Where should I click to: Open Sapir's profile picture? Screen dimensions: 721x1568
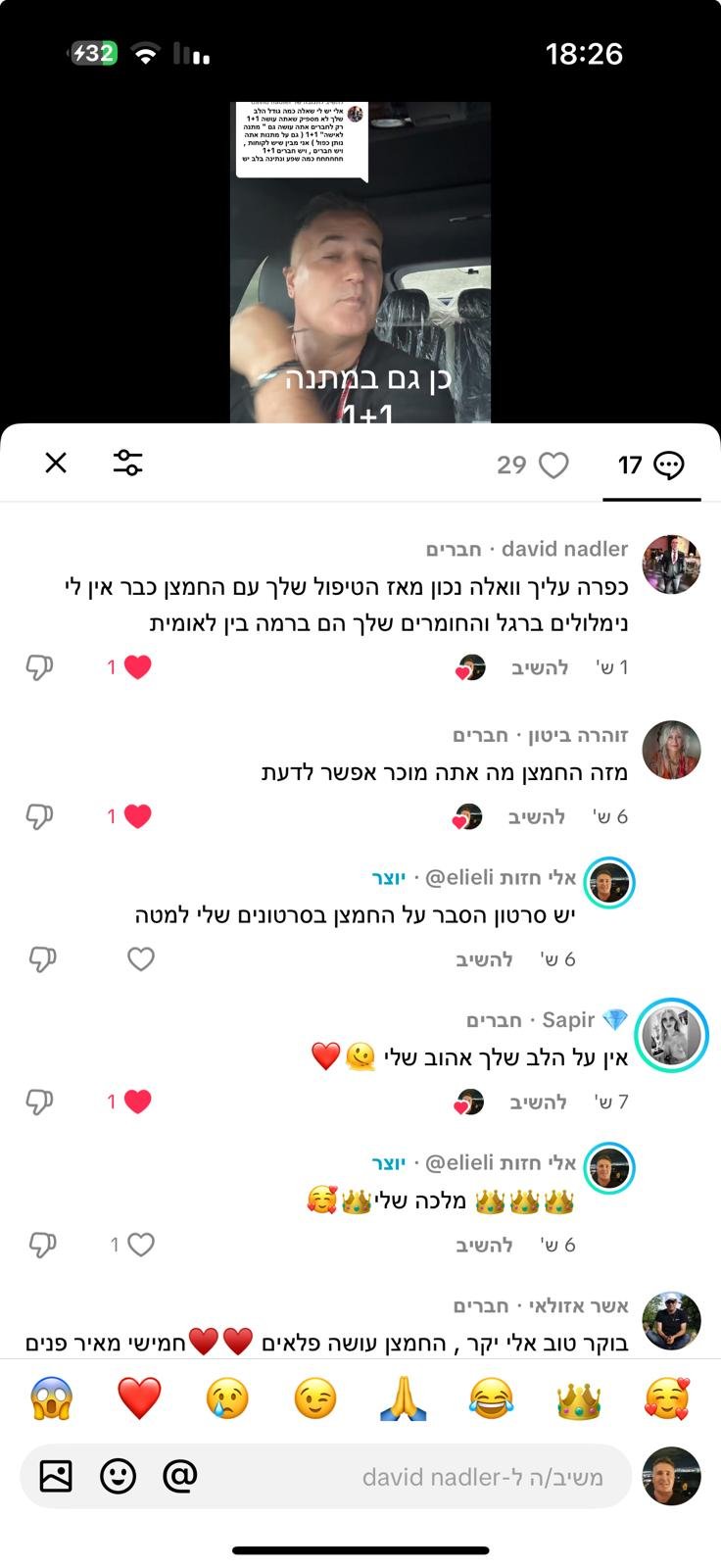point(671,1035)
